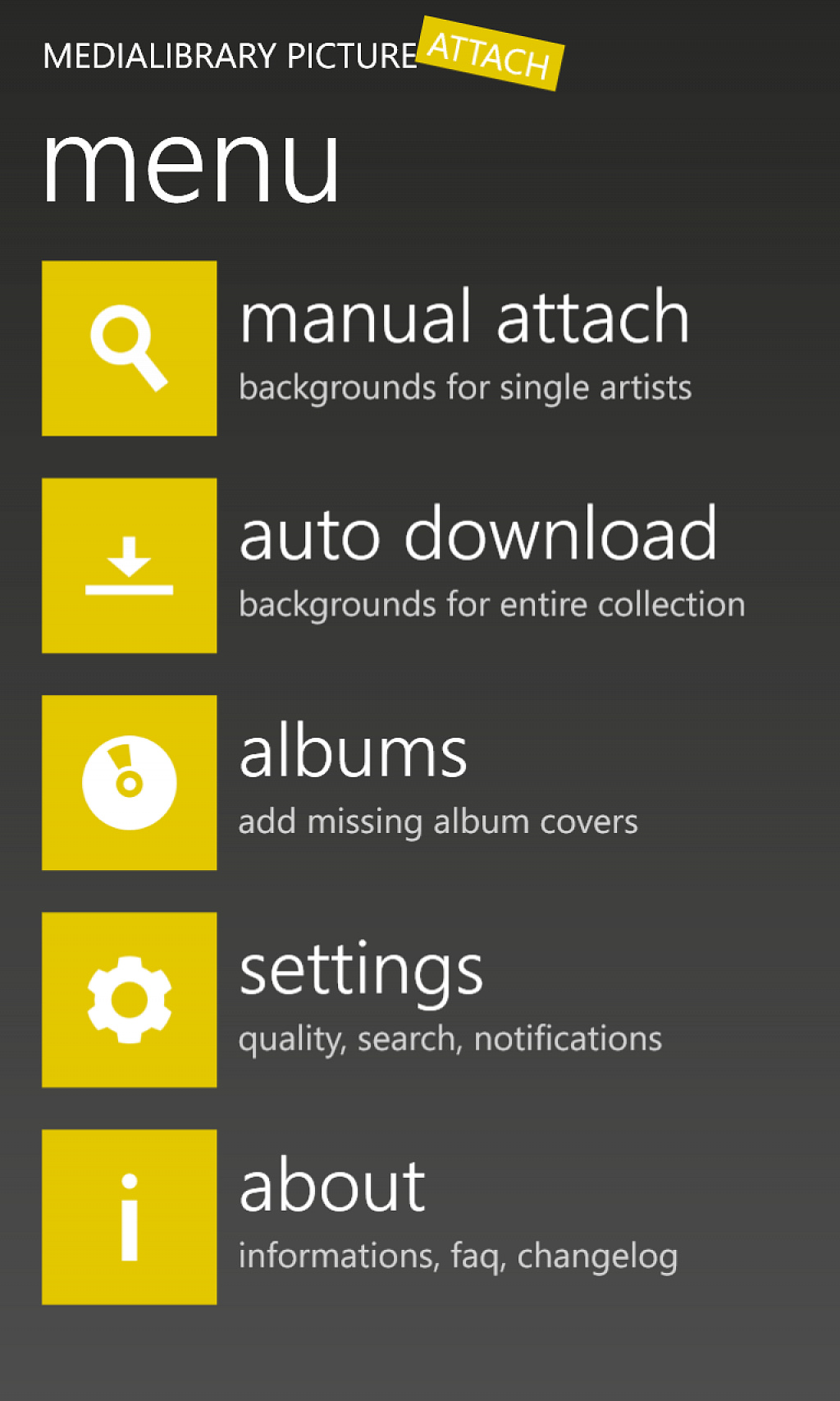Viewport: 840px width, 1401px height.
Task: Open the about page
Action: click(x=394, y=1217)
